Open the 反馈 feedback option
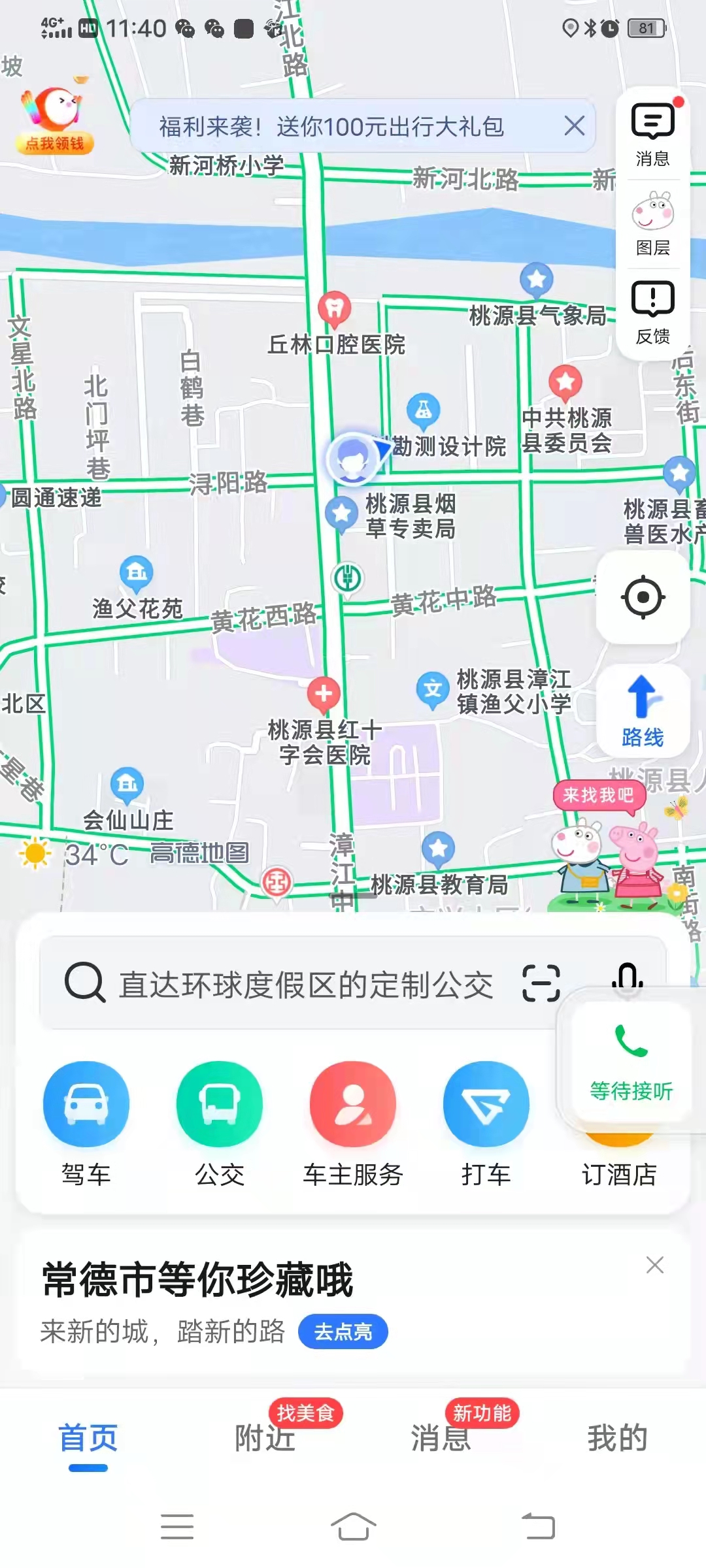The image size is (706, 1568). (x=652, y=312)
